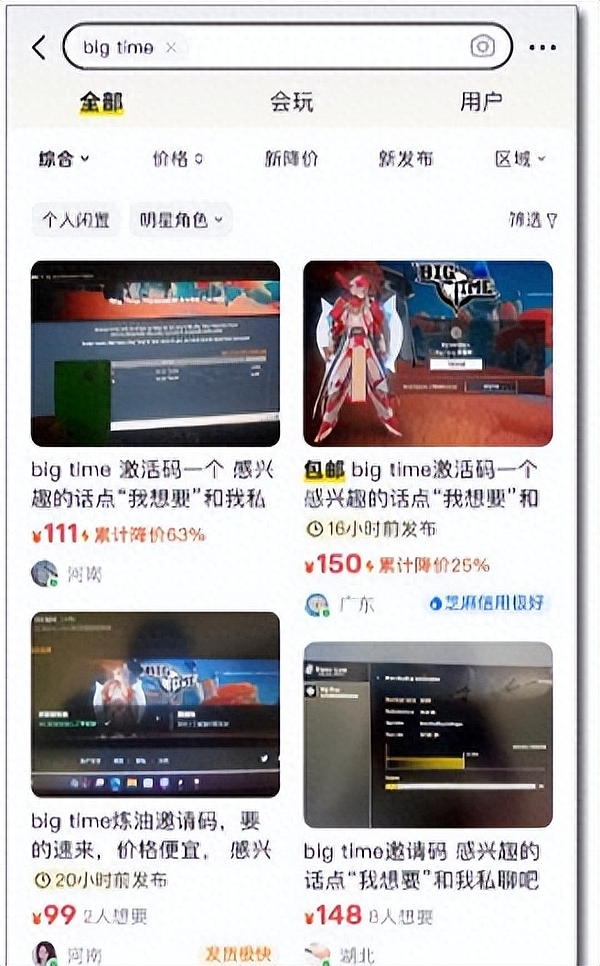600x966 pixels.
Task: Go back using the arrow icon
Action: coord(39,47)
